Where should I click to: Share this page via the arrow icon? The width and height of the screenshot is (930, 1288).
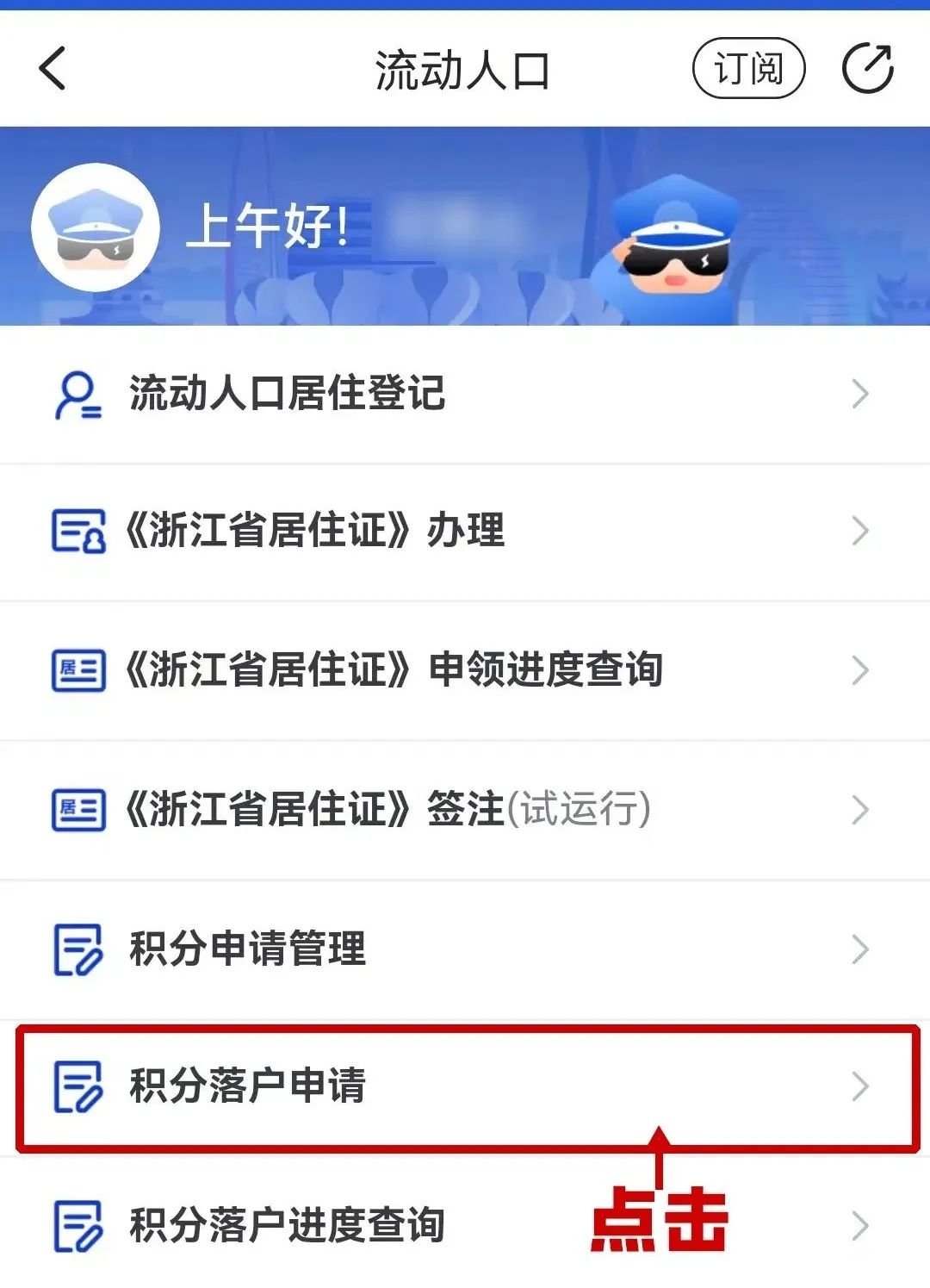[x=867, y=69]
